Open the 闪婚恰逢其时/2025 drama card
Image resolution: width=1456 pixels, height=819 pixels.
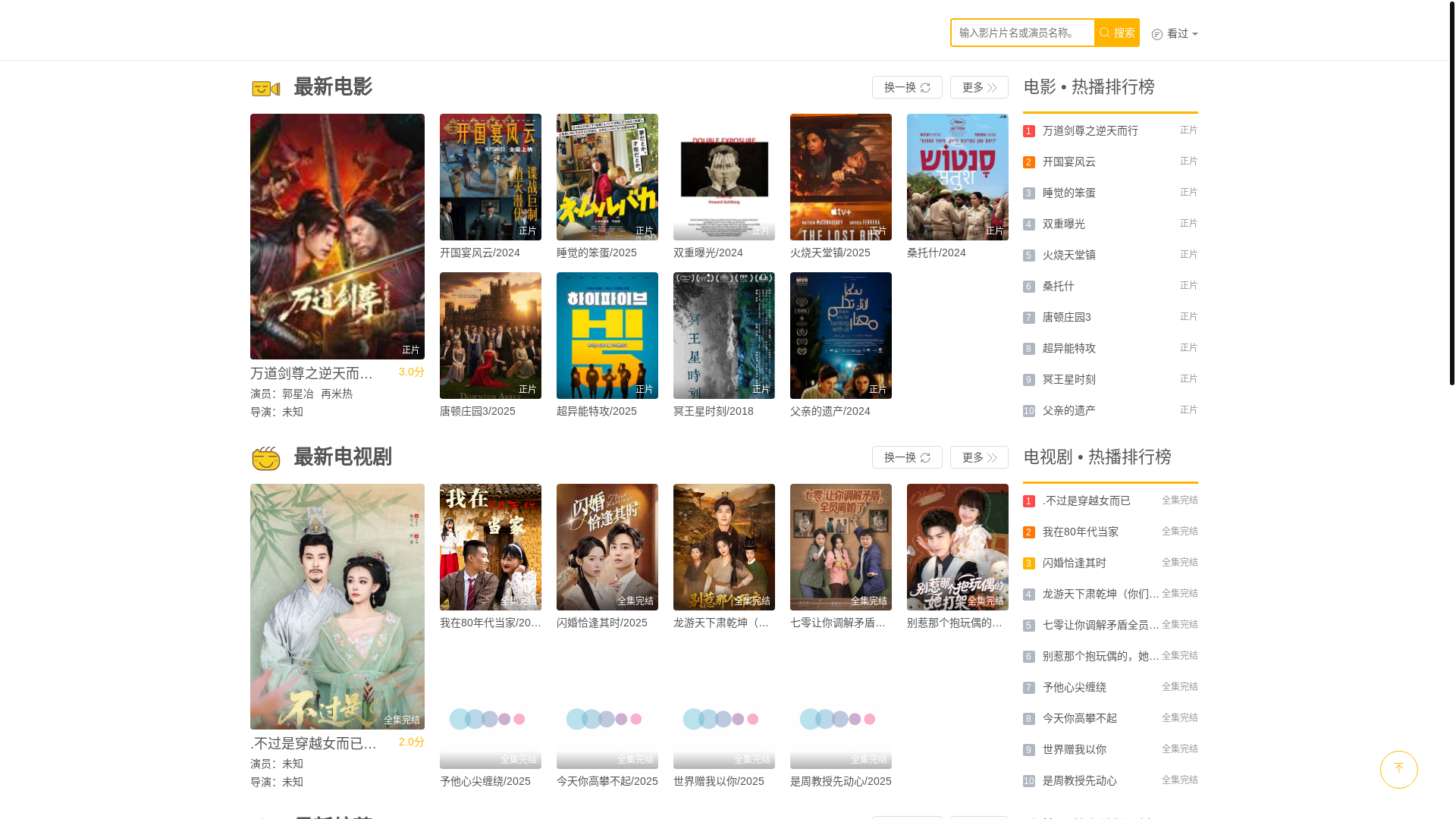607,547
